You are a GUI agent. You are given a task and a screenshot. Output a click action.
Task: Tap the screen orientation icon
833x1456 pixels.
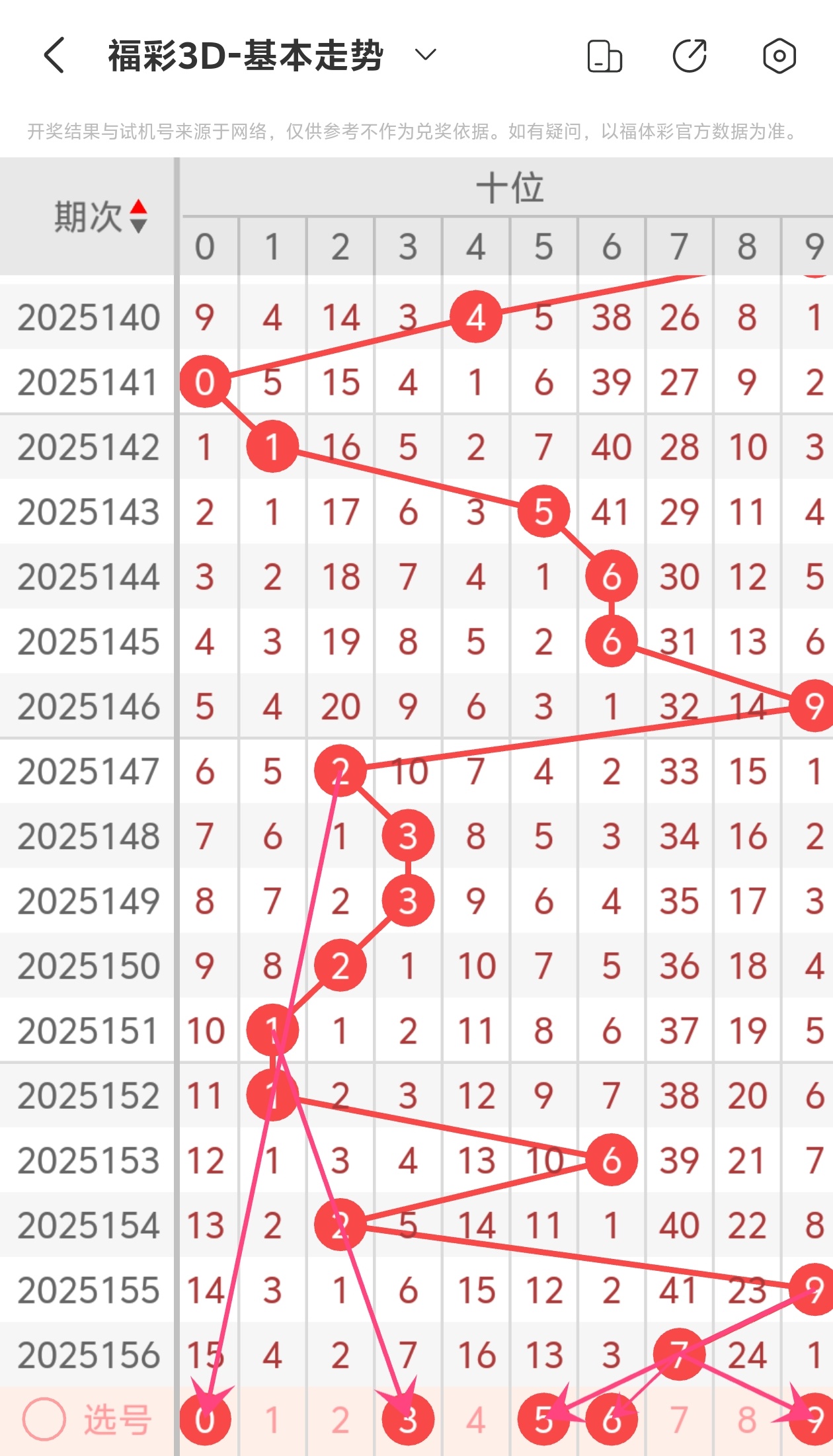coord(604,56)
